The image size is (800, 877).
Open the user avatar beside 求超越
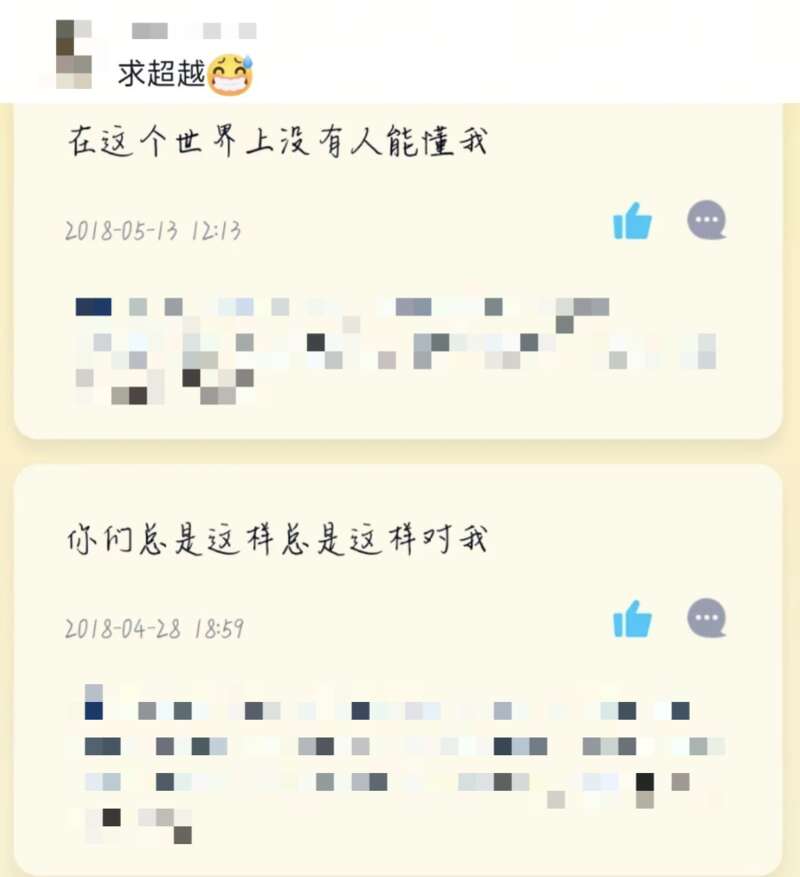click(74, 52)
